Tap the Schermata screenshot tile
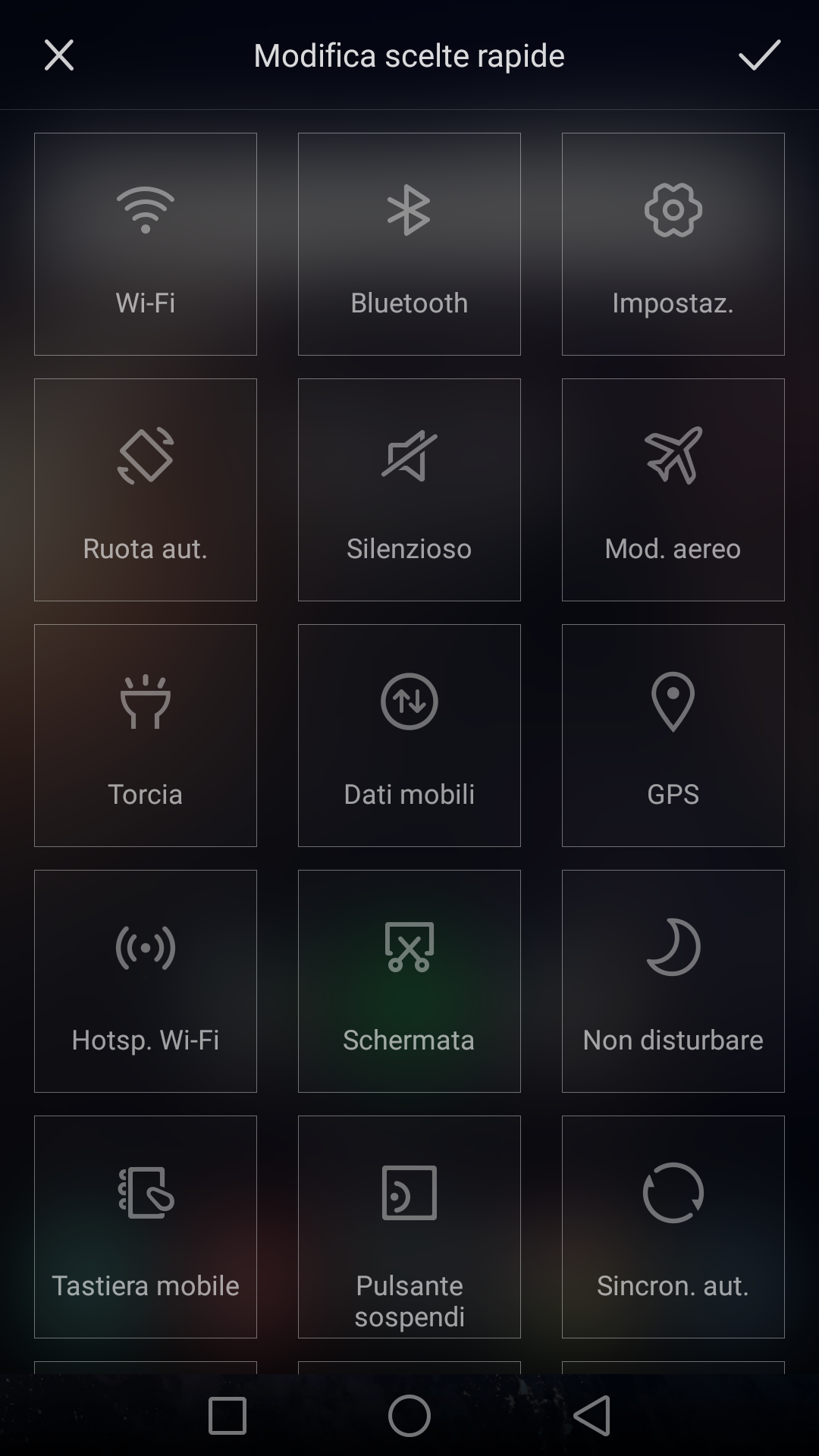The width and height of the screenshot is (819, 1456). [x=409, y=981]
